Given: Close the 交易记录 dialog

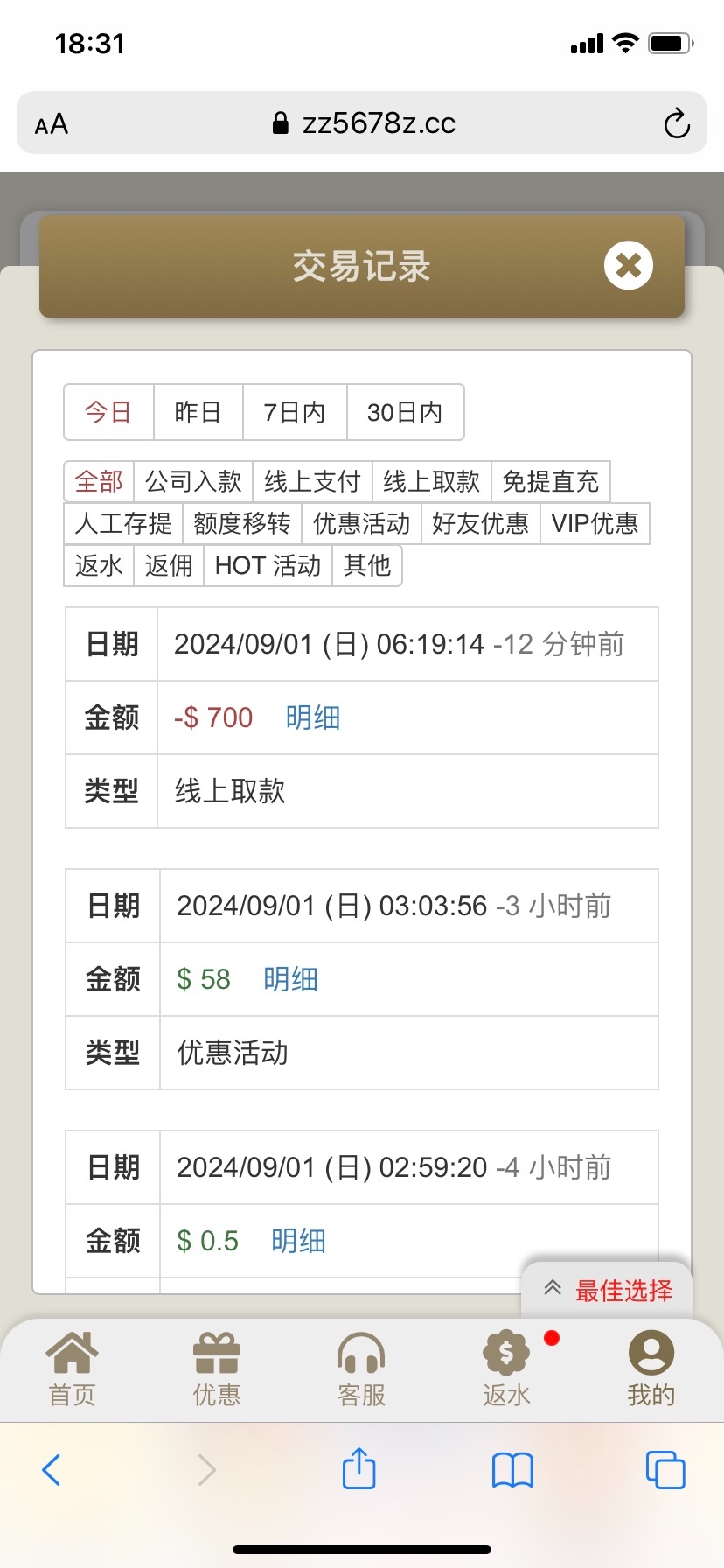Looking at the screenshot, I should tap(628, 265).
